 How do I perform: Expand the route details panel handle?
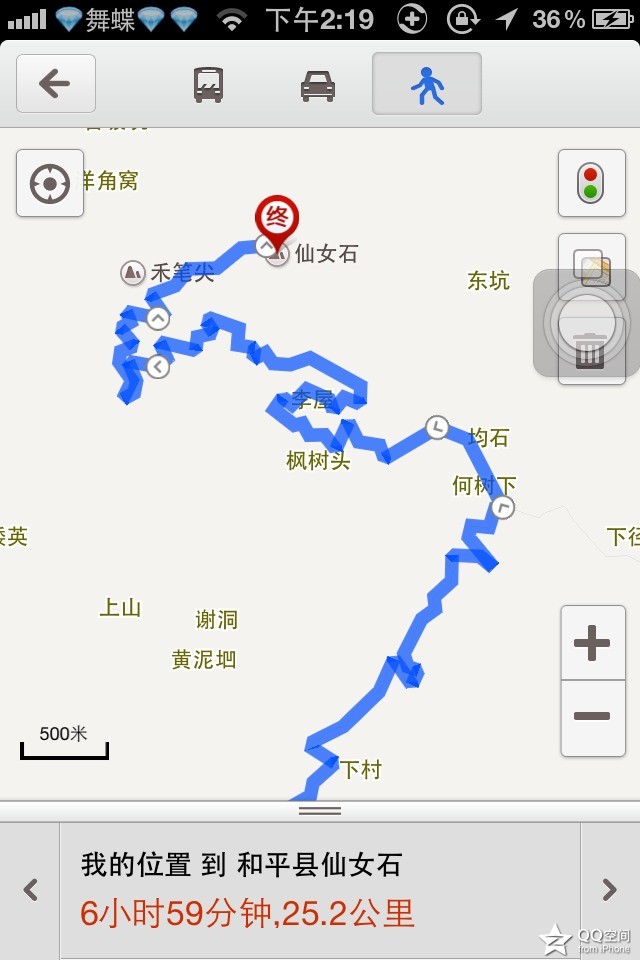coord(320,810)
